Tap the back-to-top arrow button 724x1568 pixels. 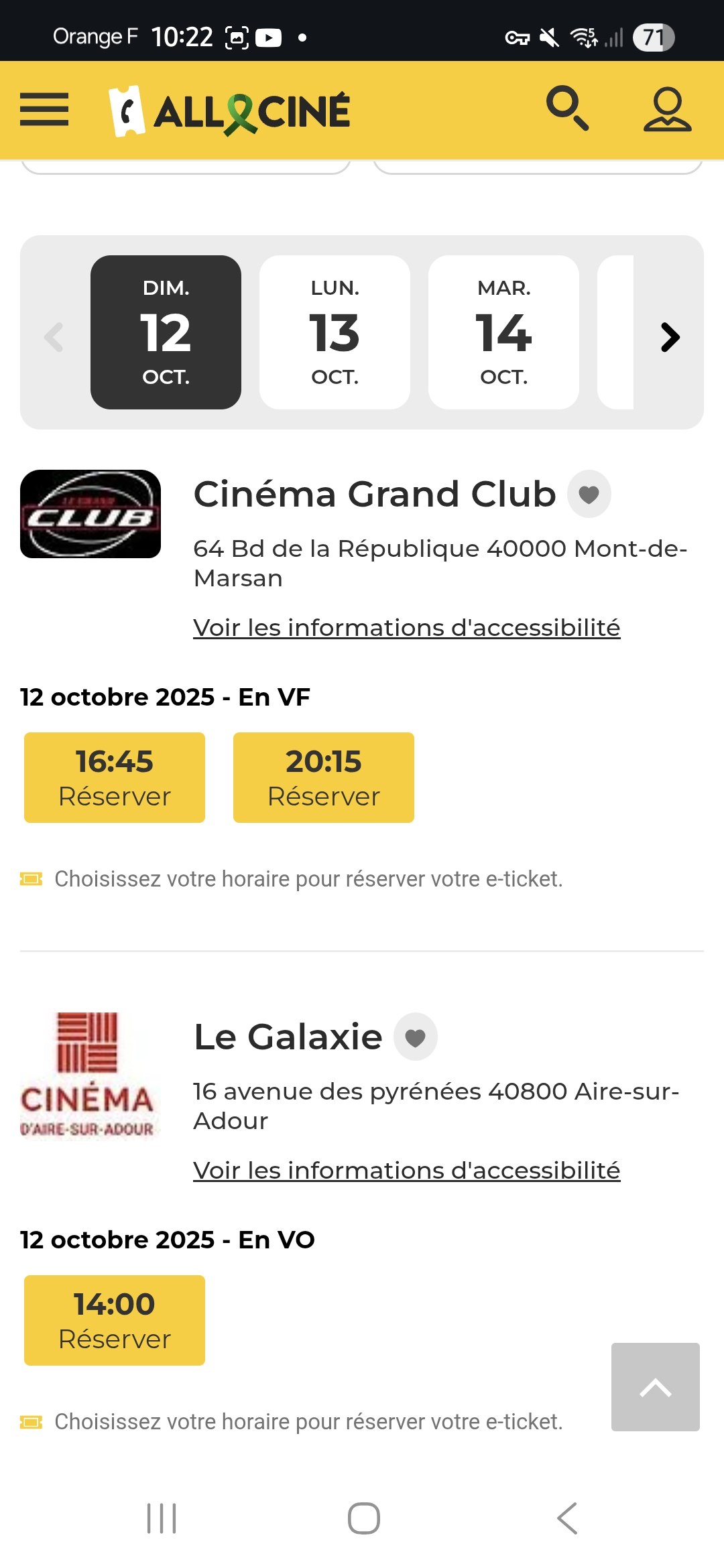655,1387
